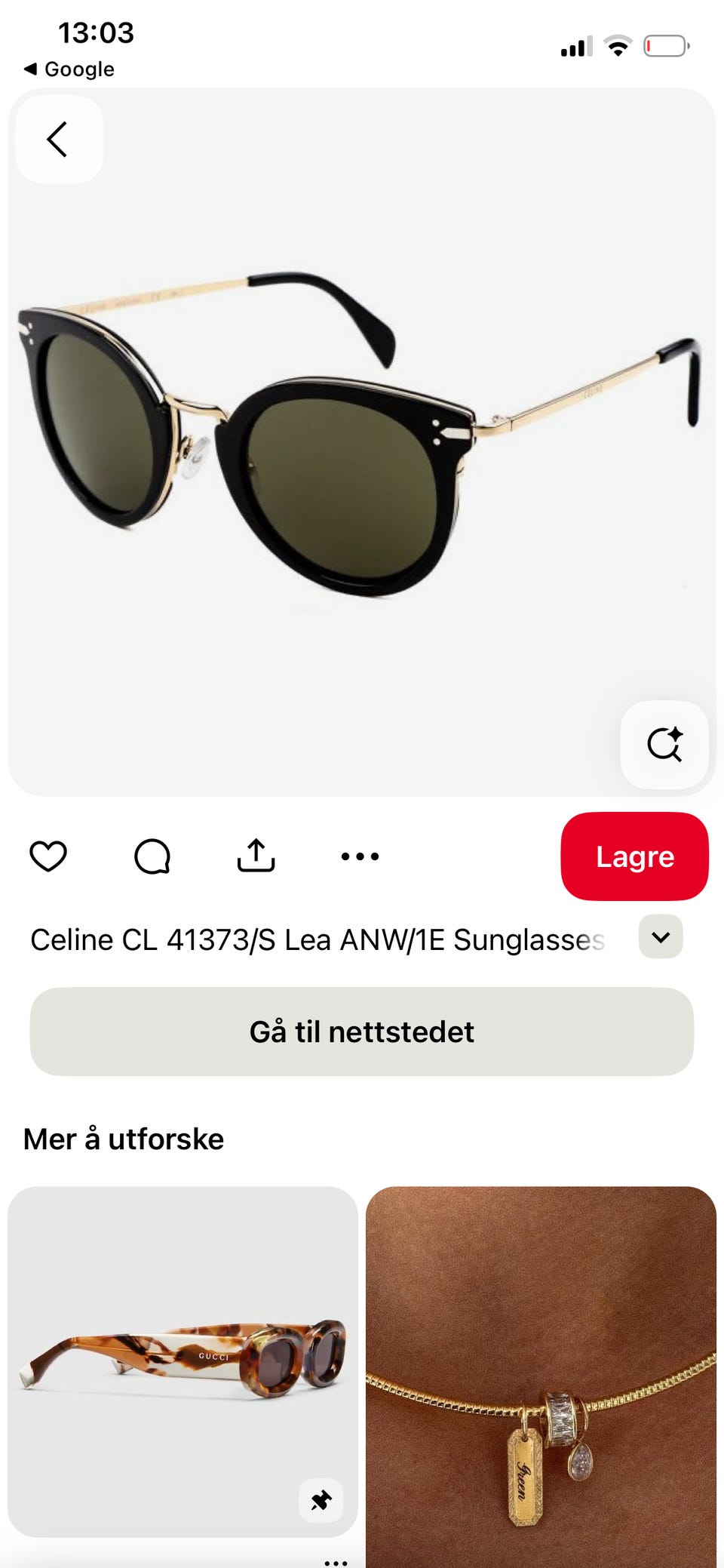Return to Google via the status bar link
This screenshot has height=1568, width=724.
coord(66,69)
